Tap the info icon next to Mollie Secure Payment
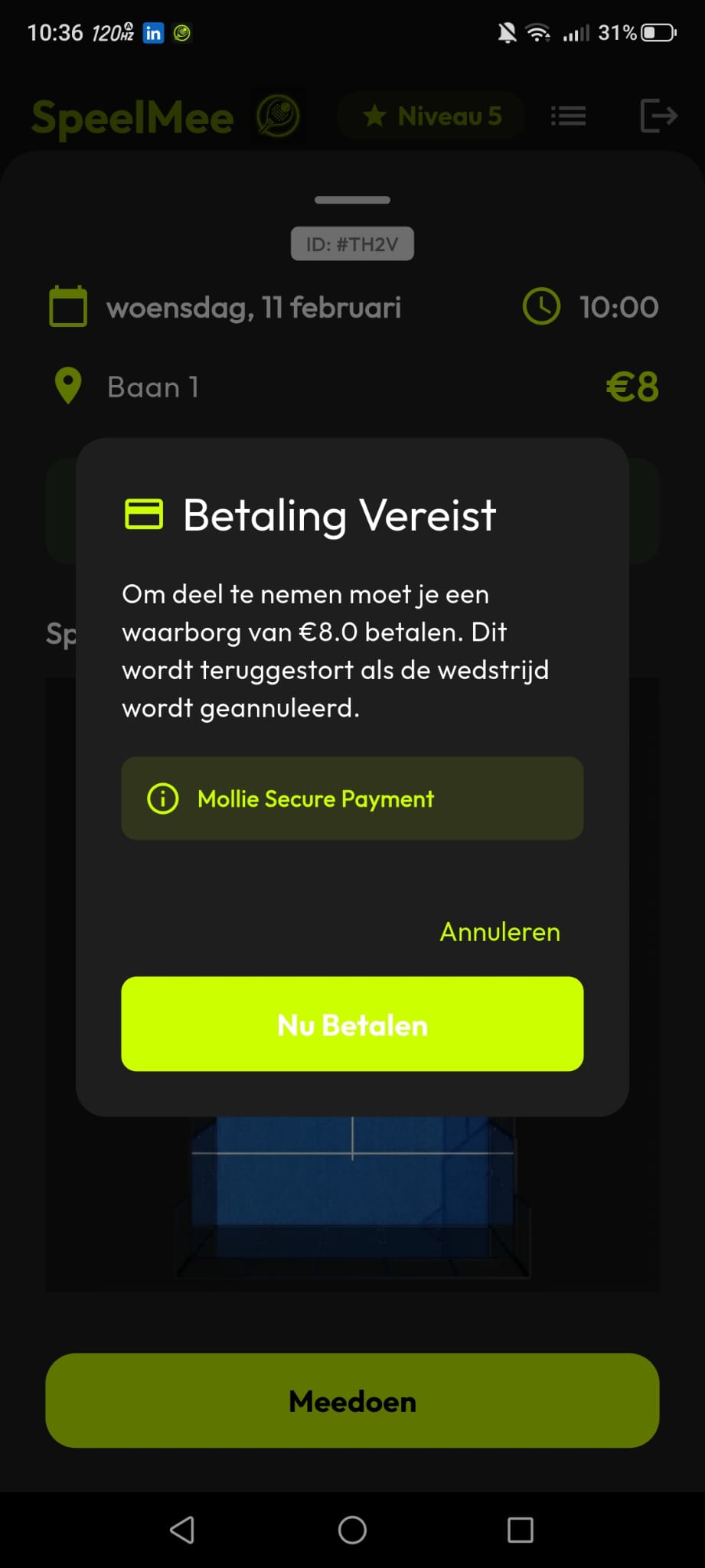The height and width of the screenshot is (1568, 705). 162,799
